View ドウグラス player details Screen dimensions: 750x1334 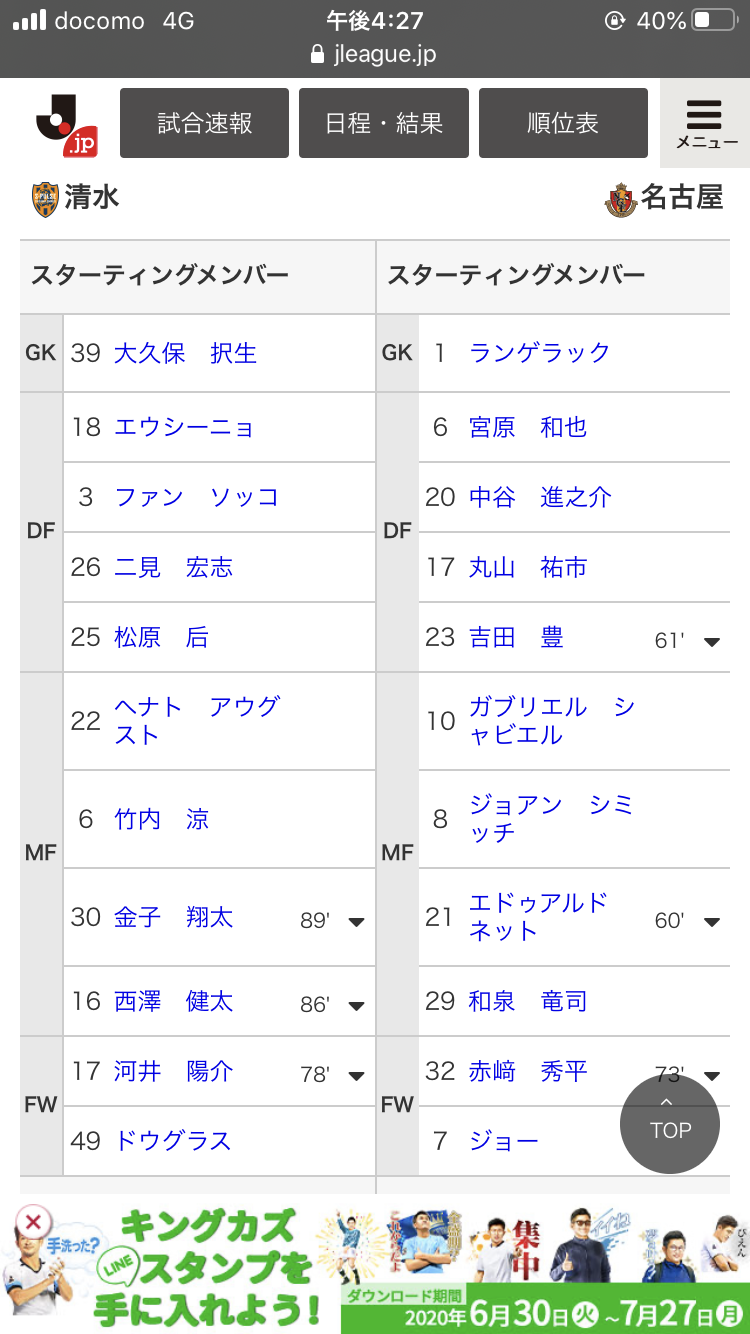point(172,1141)
